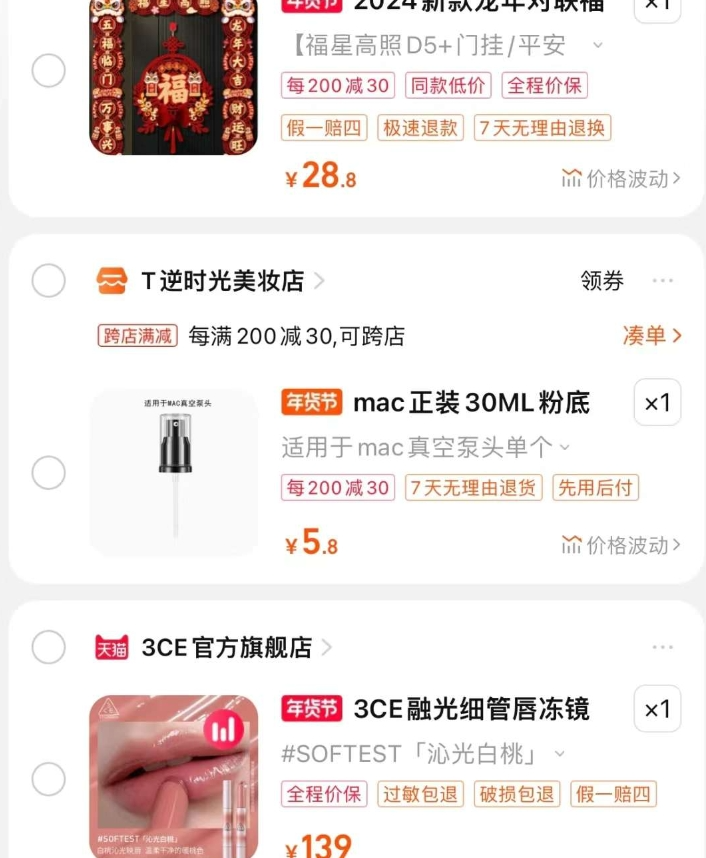The height and width of the screenshot is (858, 706).
Task: Tap 领券 to claim store coupons
Action: (x=602, y=281)
